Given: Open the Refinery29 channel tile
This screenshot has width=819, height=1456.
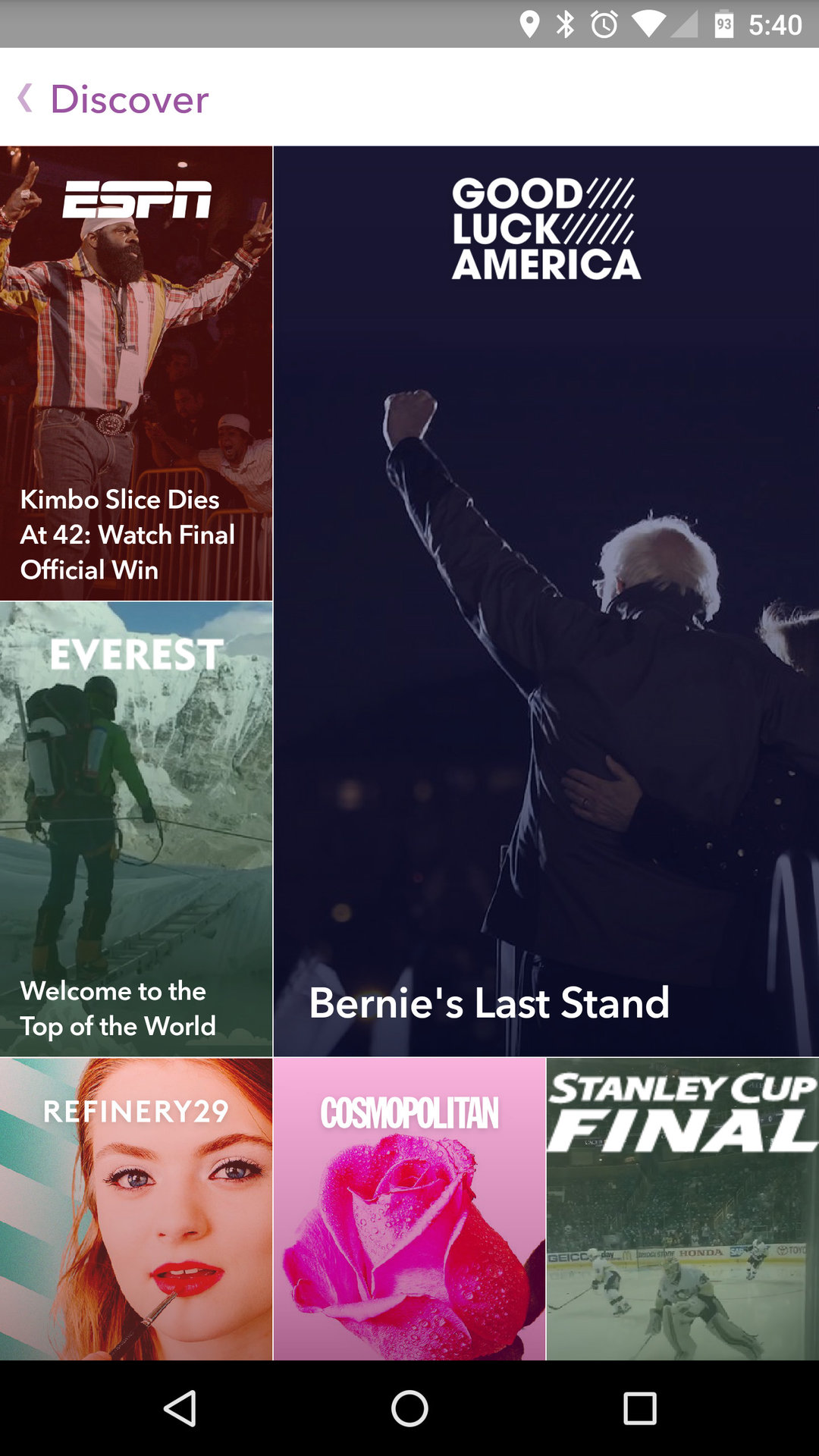Looking at the screenshot, I should [x=136, y=1208].
